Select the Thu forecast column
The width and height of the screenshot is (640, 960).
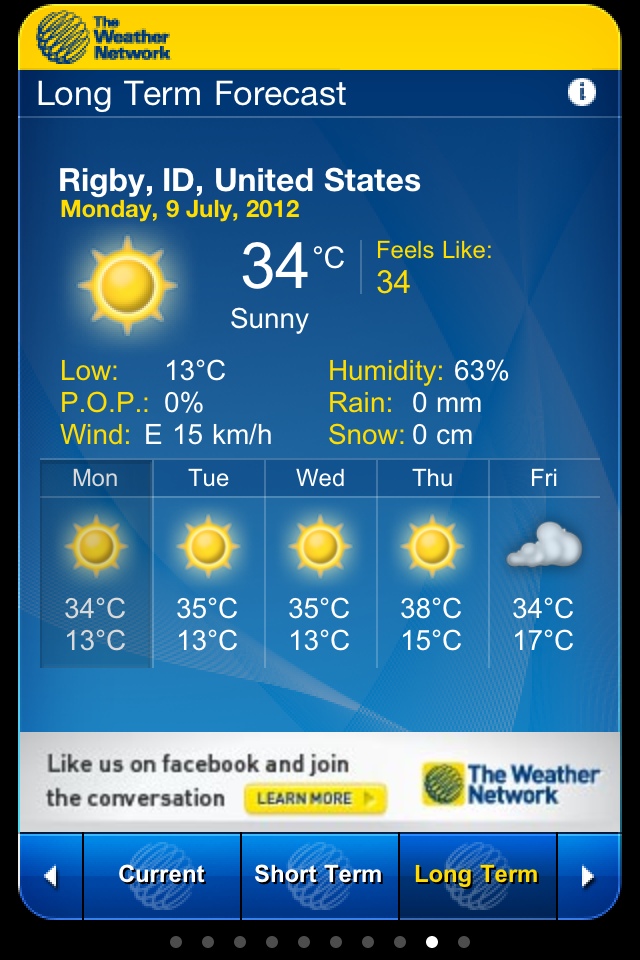coord(432,565)
